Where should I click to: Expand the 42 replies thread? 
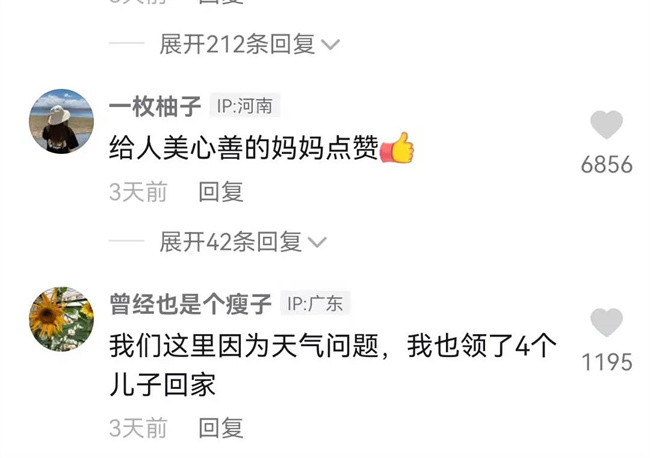tap(242, 241)
